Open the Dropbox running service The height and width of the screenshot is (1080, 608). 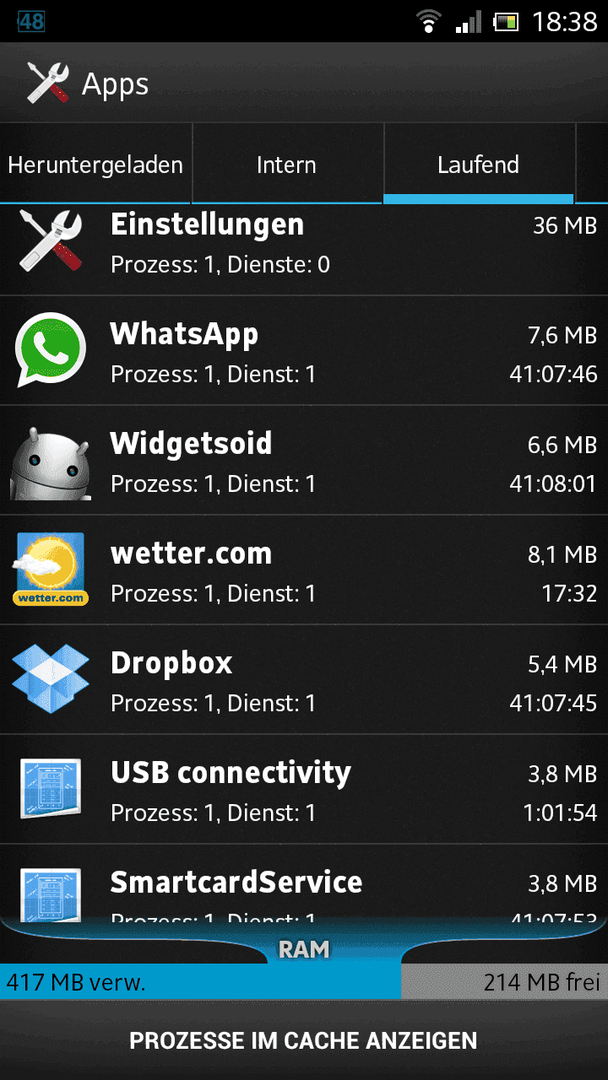coord(304,679)
